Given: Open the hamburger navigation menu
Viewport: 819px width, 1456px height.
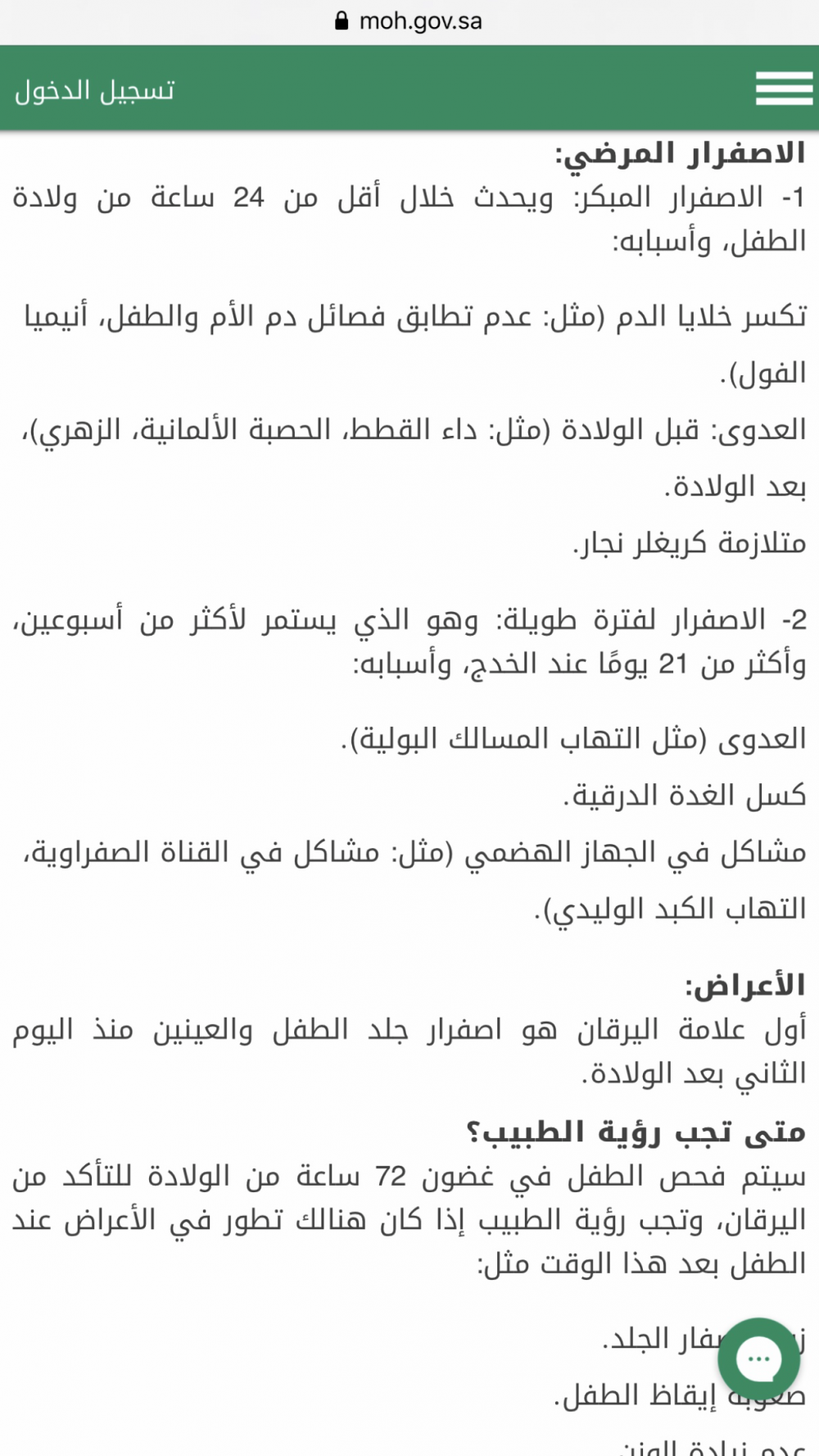Looking at the screenshot, I should [784, 89].
